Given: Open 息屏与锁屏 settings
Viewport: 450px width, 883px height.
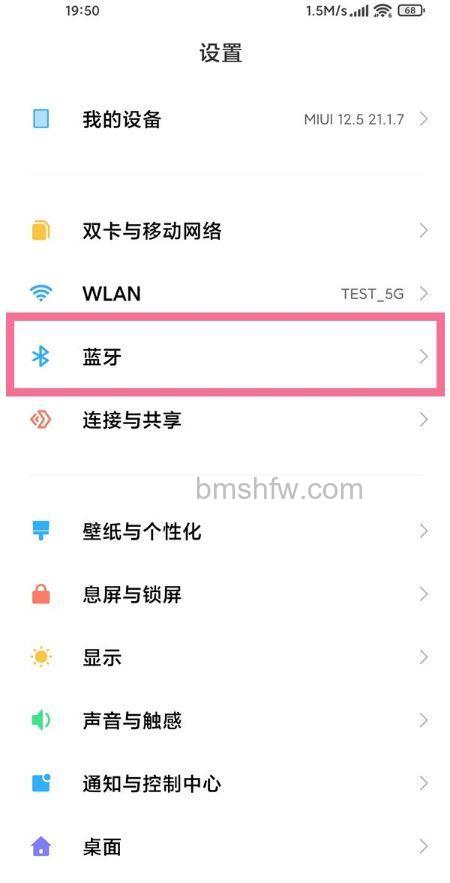Looking at the screenshot, I should pyautogui.click(x=225, y=594).
